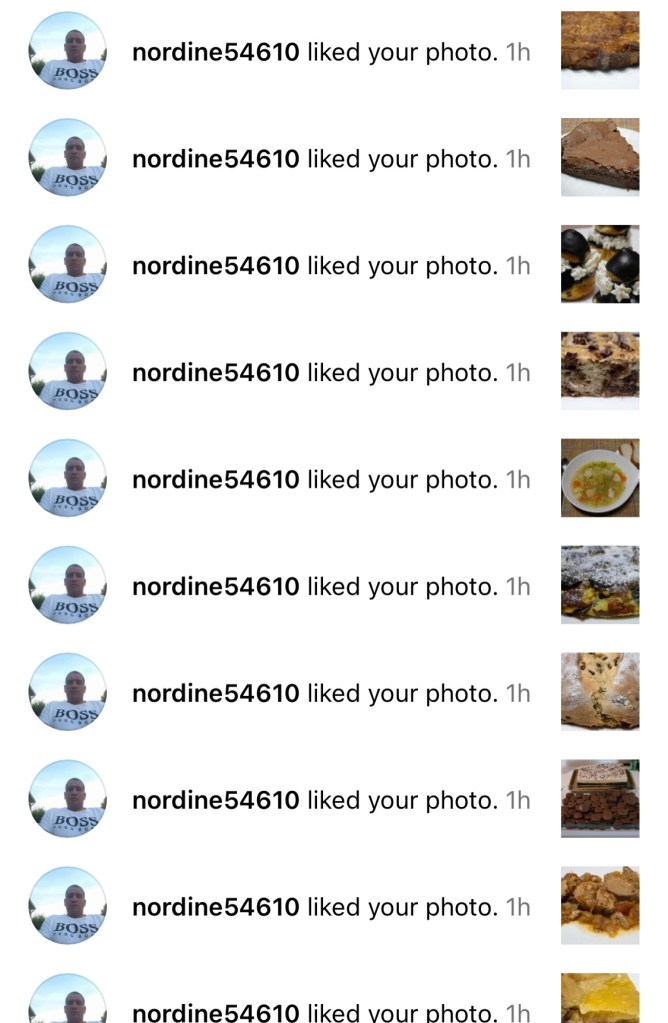Open the photo of black-glazed cream pastries
This screenshot has height=1023, width=668.
click(x=600, y=265)
